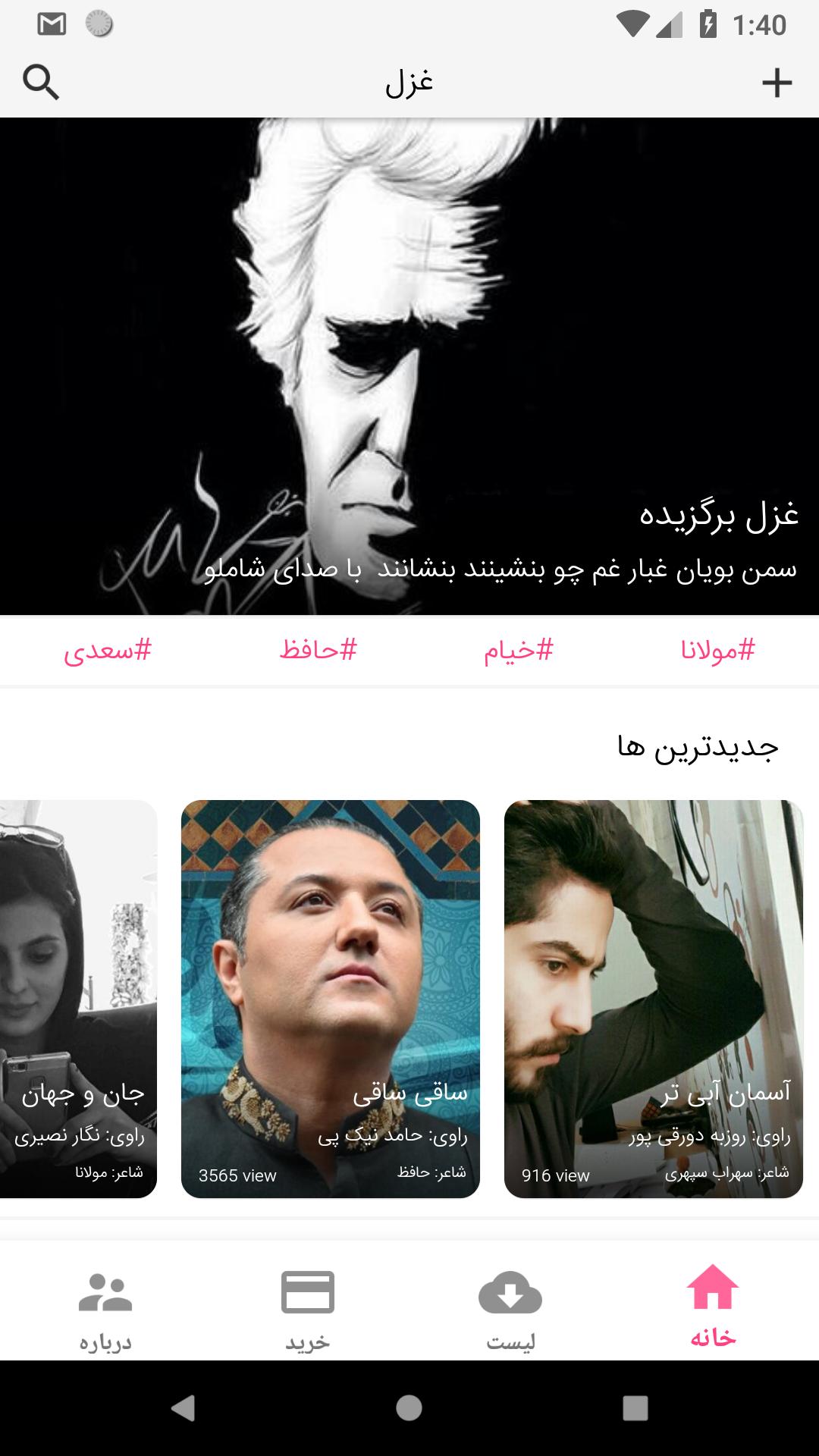Image resolution: width=819 pixels, height=1456 pixels.
Task: Tap the plus icon in the top bar
Action: click(x=777, y=82)
